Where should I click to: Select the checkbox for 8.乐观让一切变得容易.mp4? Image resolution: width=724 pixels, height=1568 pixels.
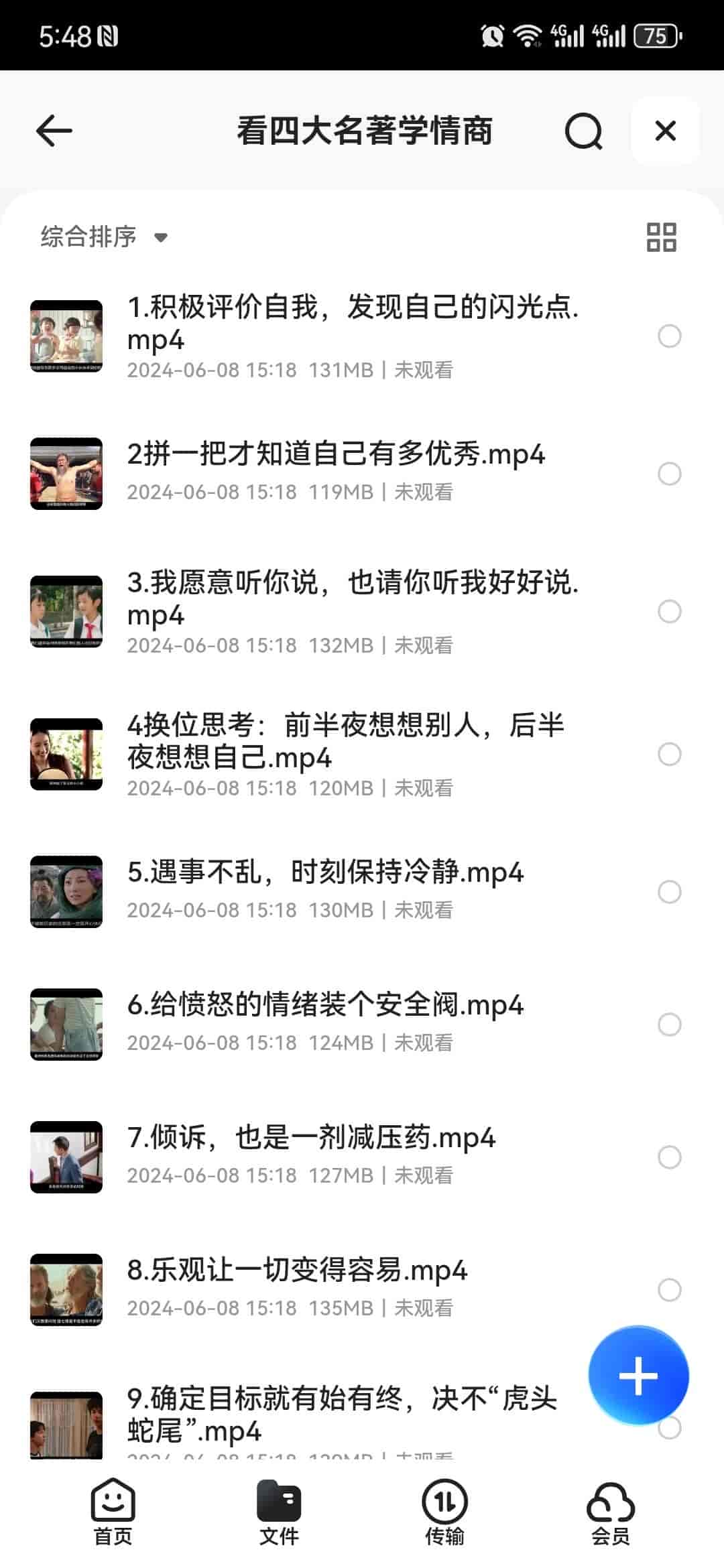(x=669, y=1290)
